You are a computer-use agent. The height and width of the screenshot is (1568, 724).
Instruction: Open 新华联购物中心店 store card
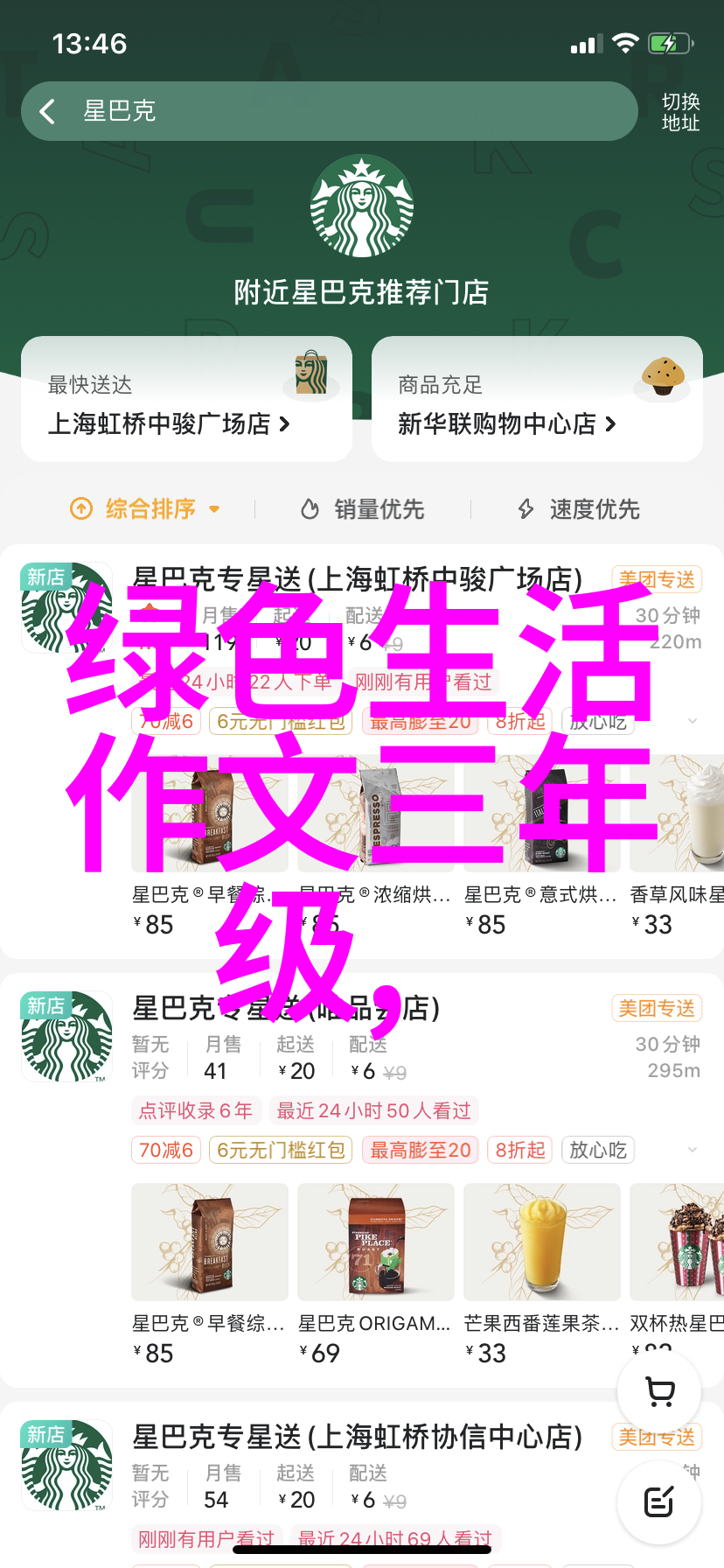click(536, 399)
